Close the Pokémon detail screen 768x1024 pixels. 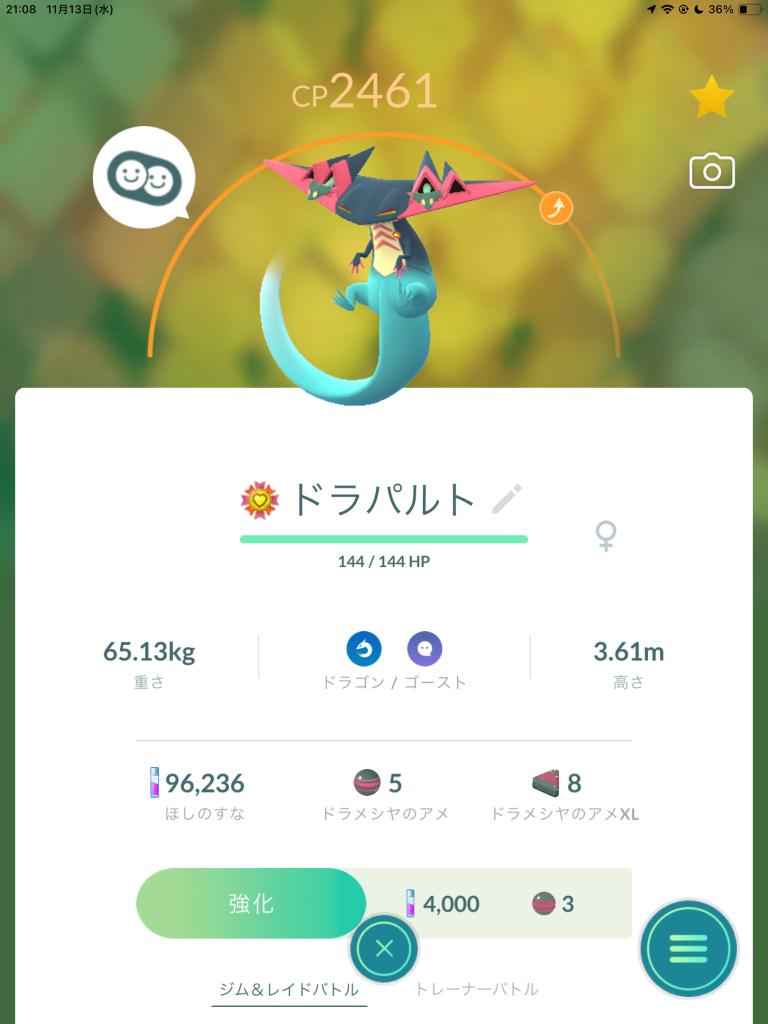pos(384,949)
